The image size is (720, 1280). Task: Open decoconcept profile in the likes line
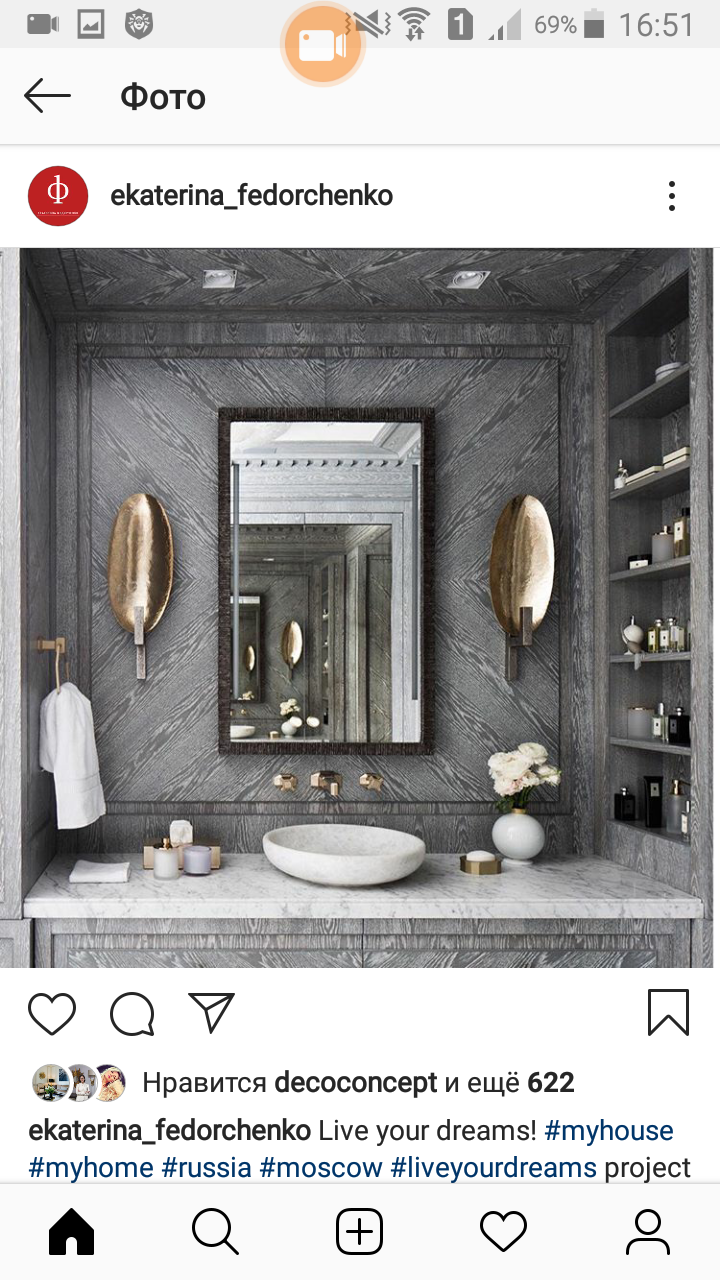356,1082
